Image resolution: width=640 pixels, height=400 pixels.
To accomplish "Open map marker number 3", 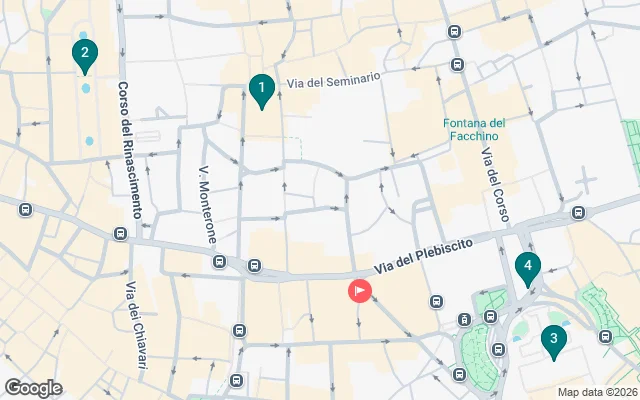I will (552, 341).
